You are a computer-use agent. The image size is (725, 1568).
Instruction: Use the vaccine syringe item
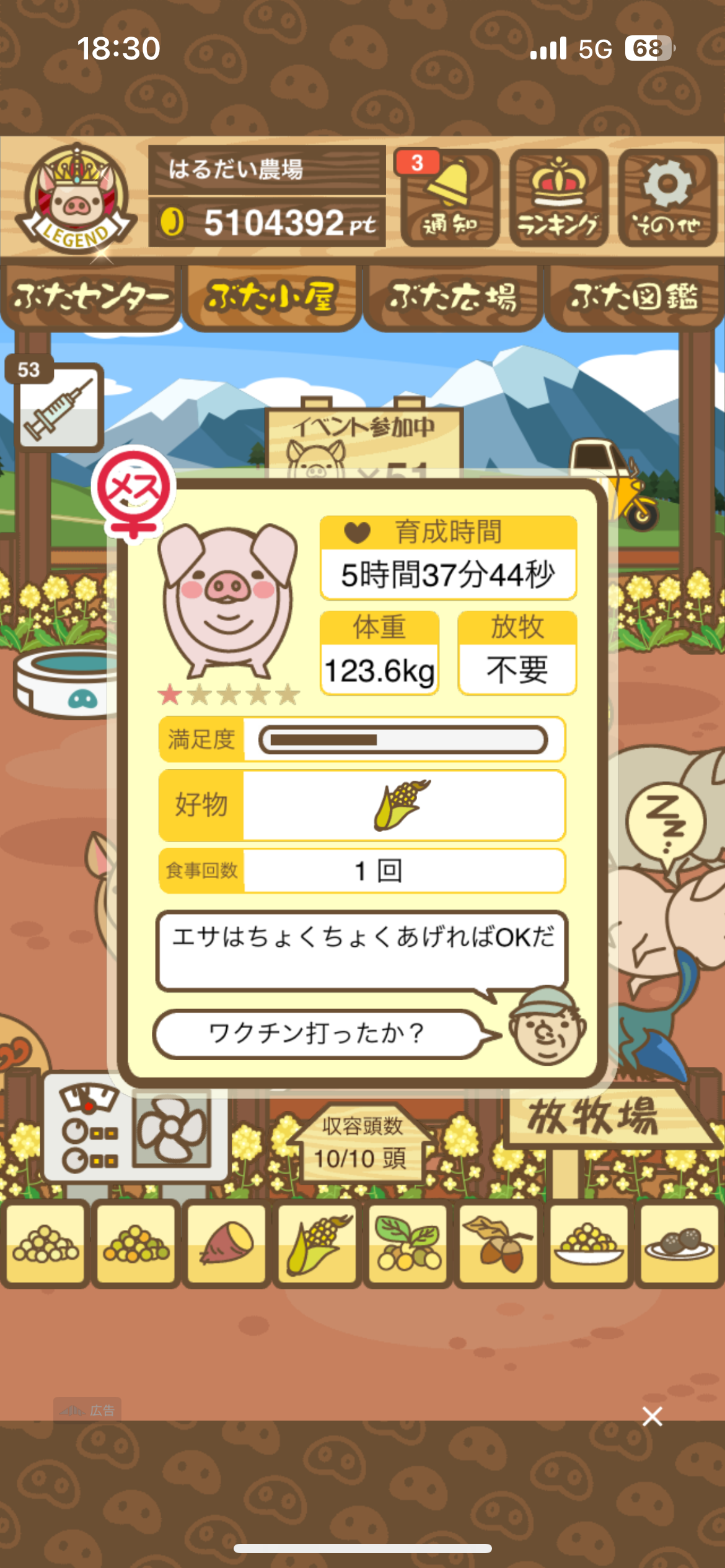(x=59, y=407)
